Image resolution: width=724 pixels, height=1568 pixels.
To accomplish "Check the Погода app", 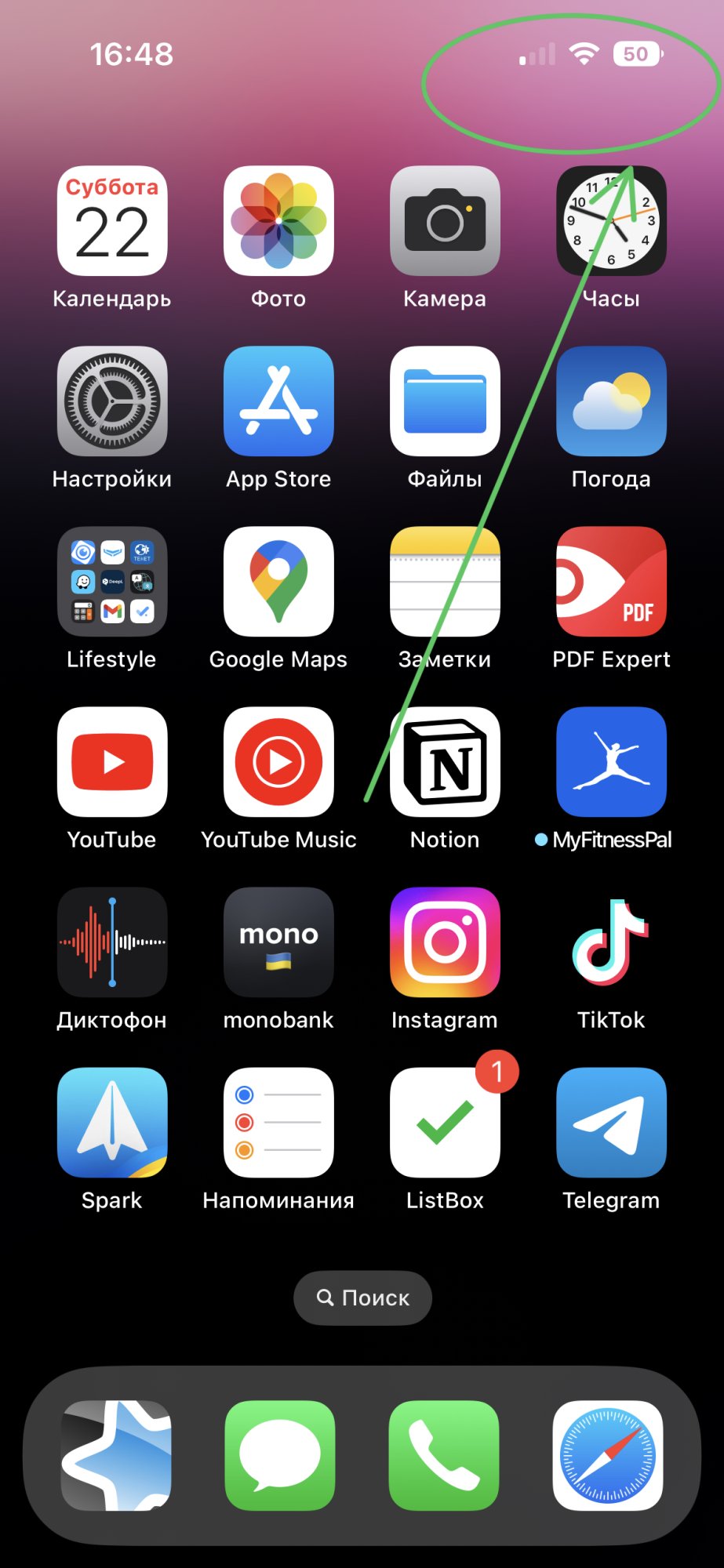I will (611, 401).
